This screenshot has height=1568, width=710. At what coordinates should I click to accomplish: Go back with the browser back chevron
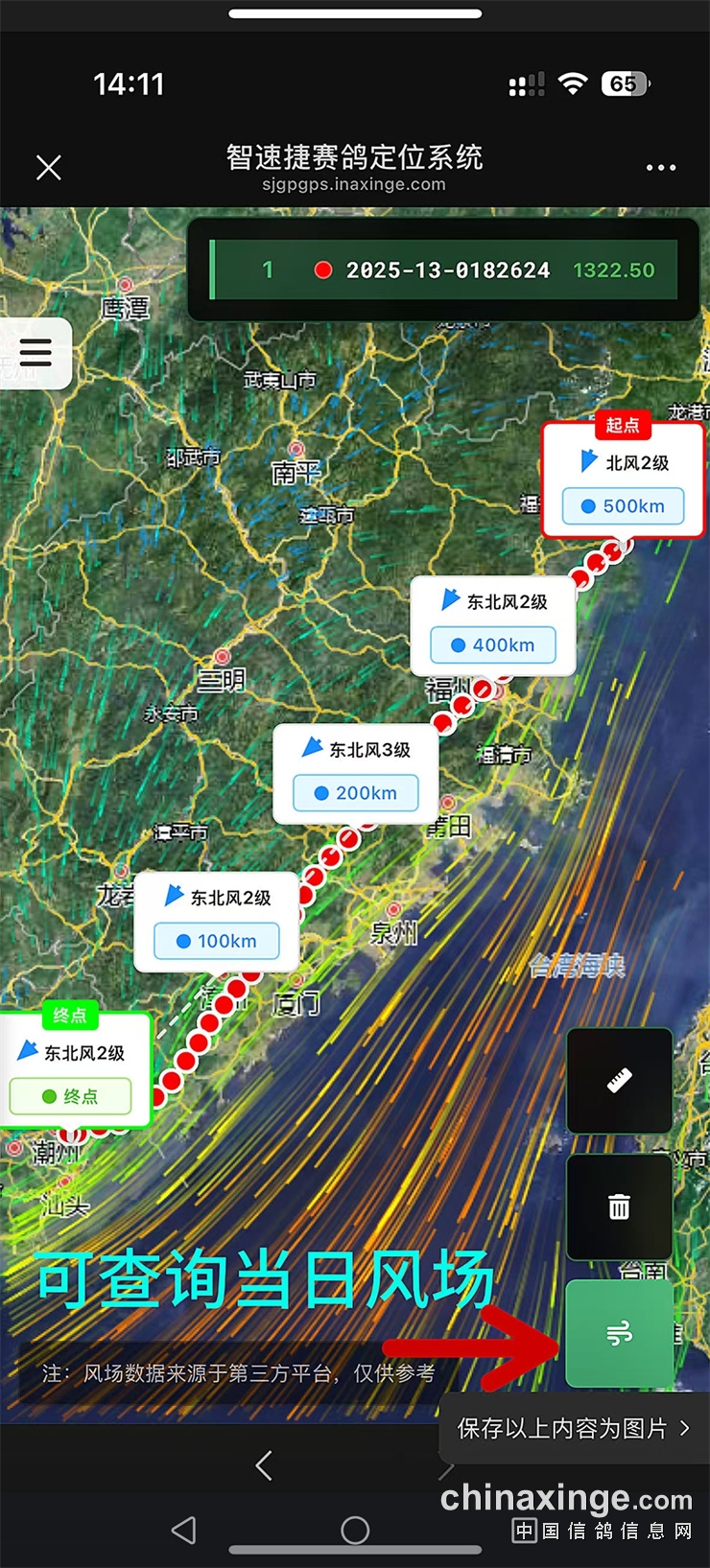(x=265, y=1464)
